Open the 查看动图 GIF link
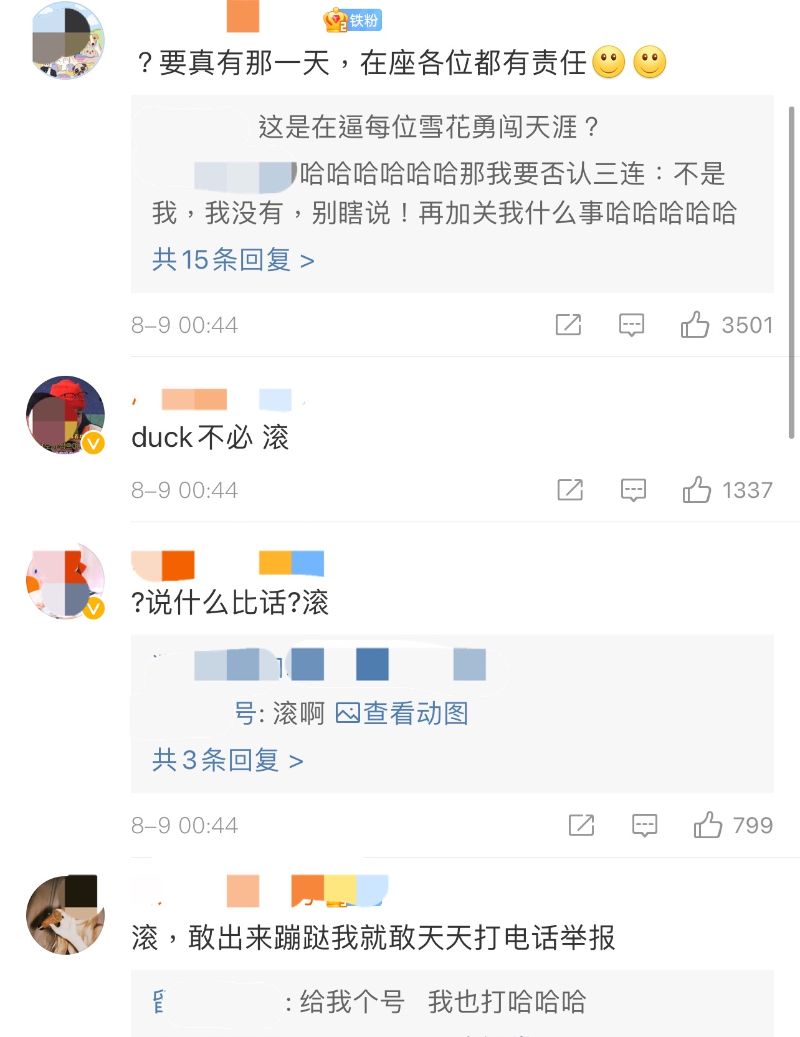 (402, 713)
